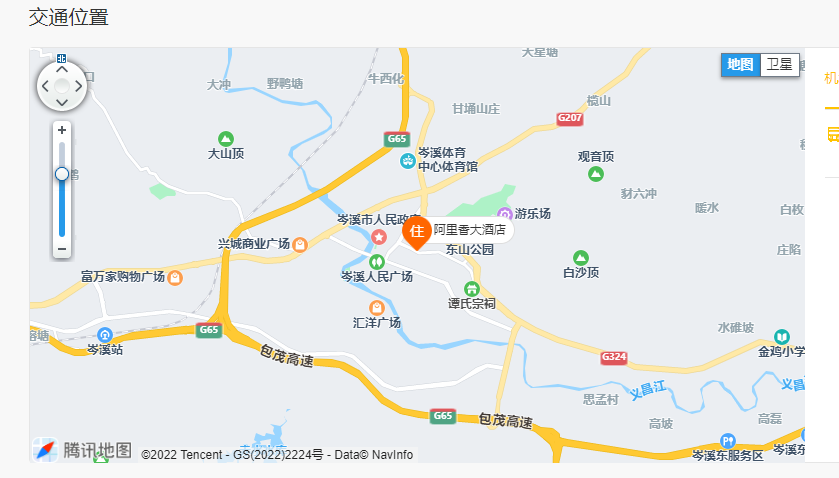Zoom out with the minus button

(x=62, y=248)
